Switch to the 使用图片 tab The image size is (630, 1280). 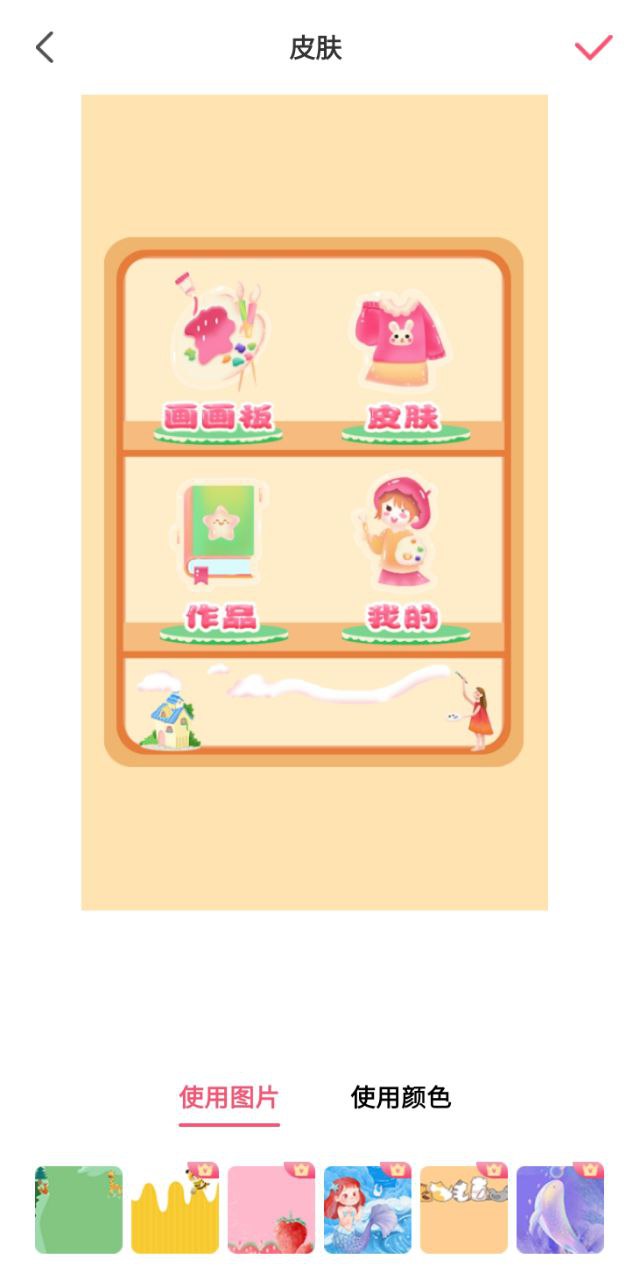(x=229, y=1097)
